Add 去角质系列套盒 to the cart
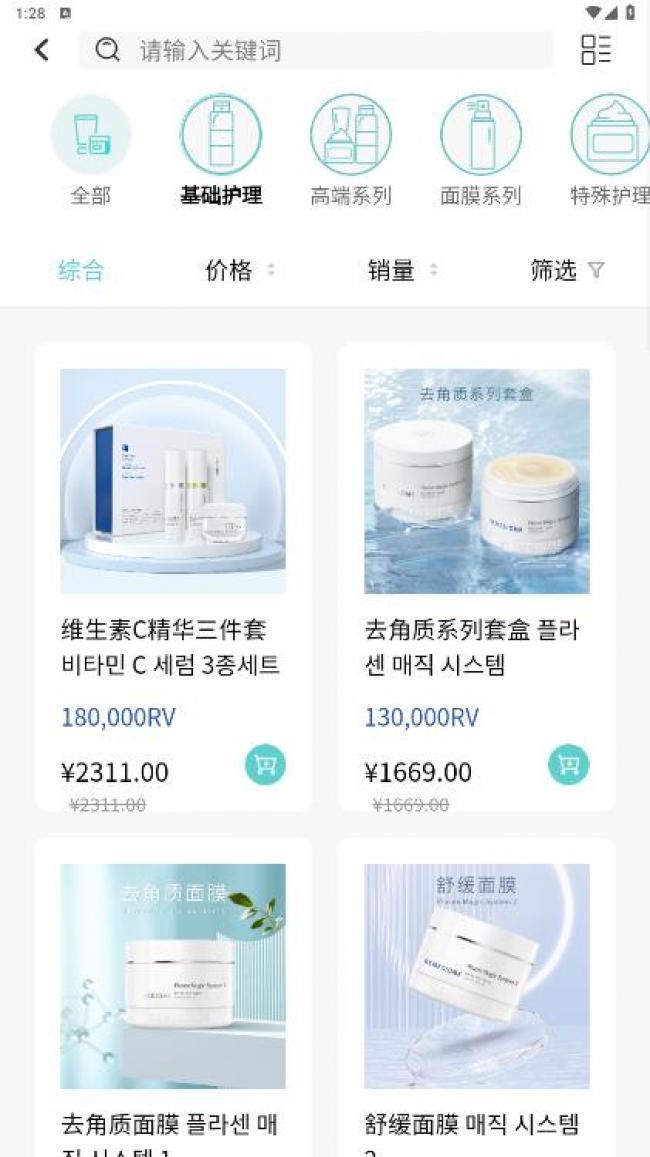 coord(569,764)
